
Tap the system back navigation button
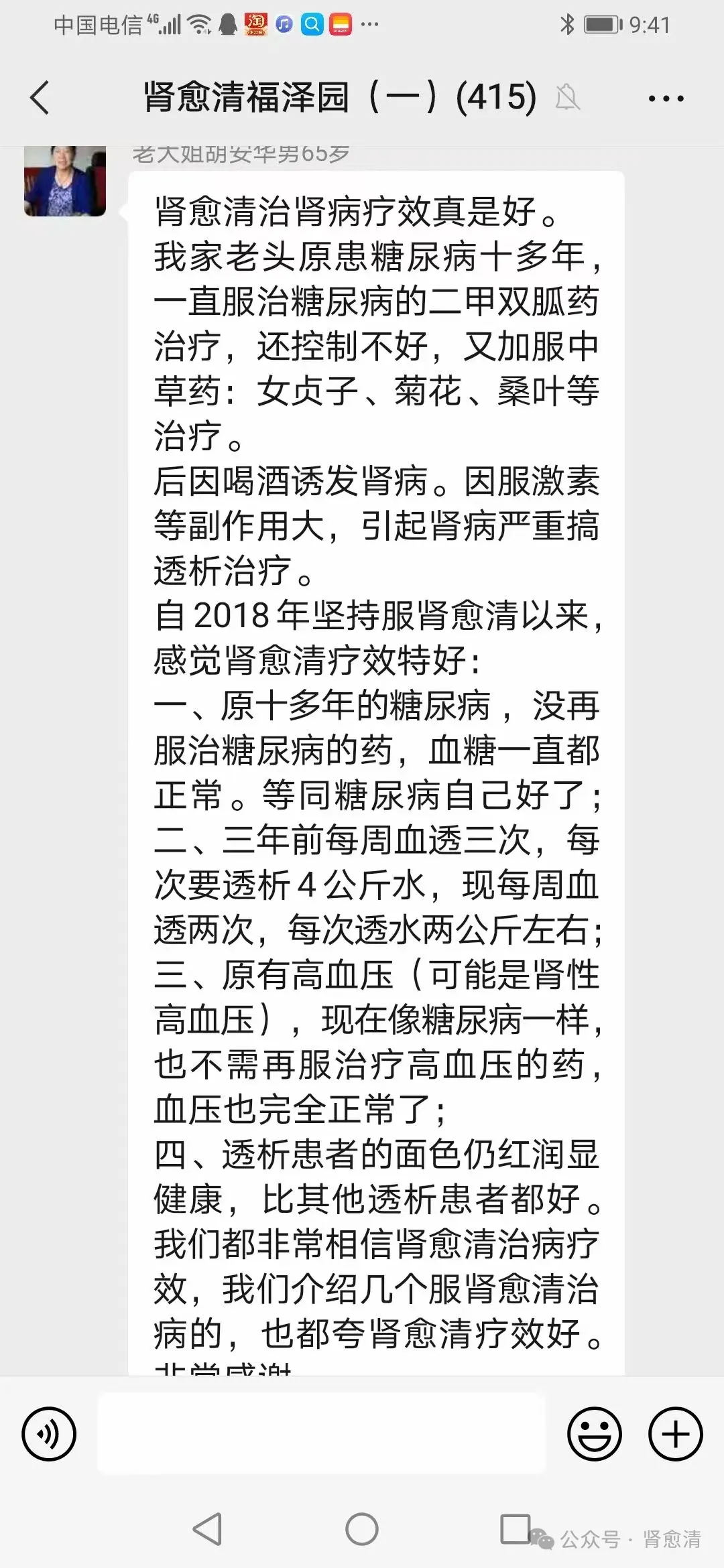207,1530
